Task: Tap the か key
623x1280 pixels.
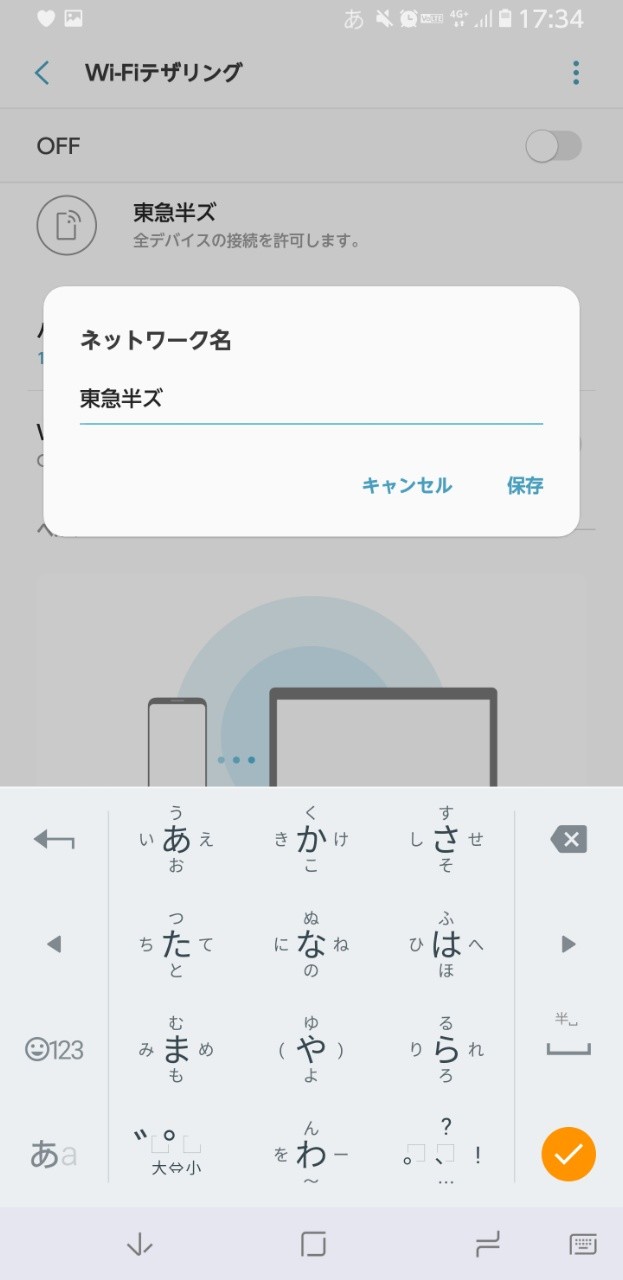Action: (x=311, y=839)
